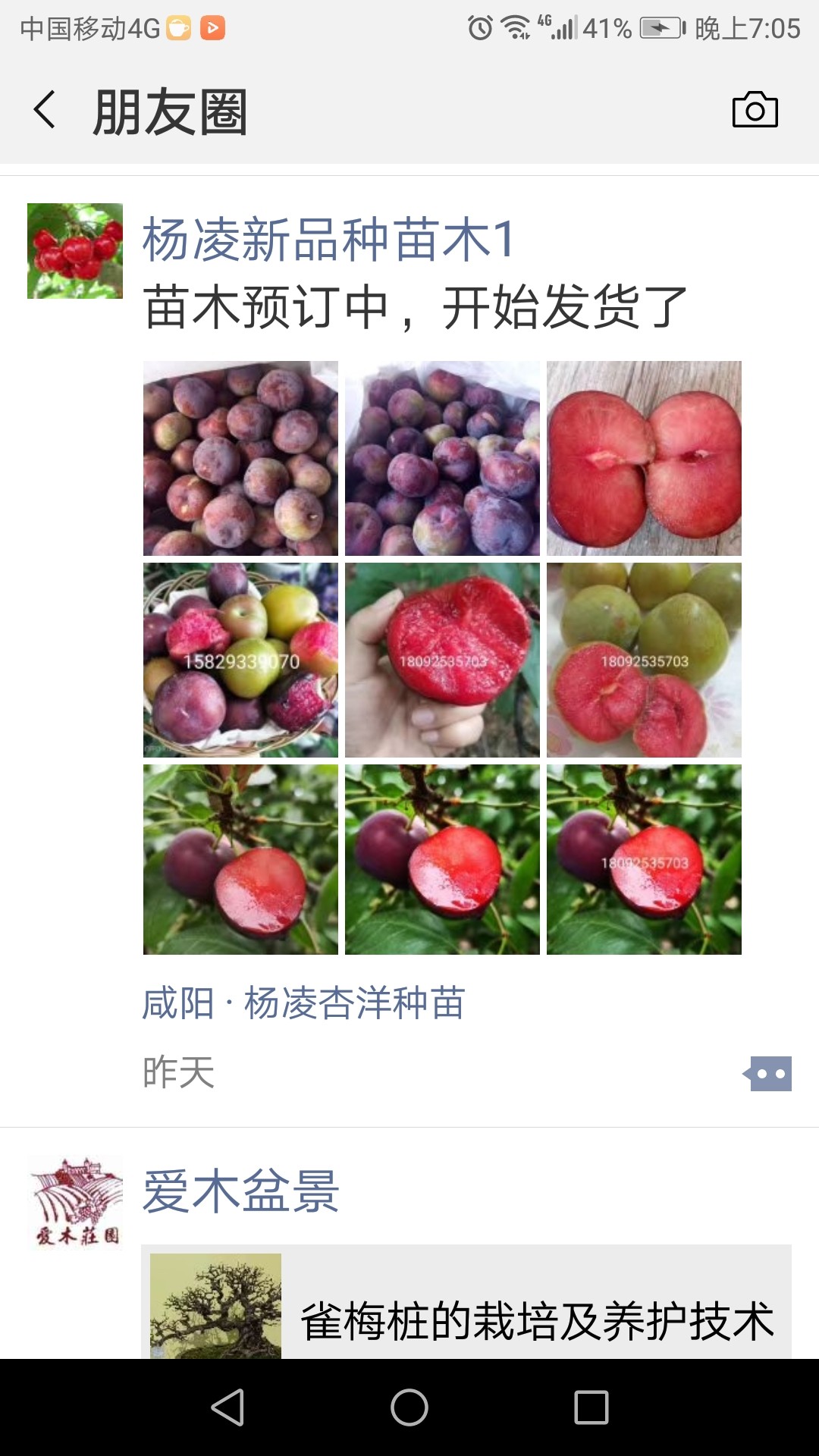The width and height of the screenshot is (819, 1456).
Task: Open the recent apps overview
Action: click(591, 1407)
